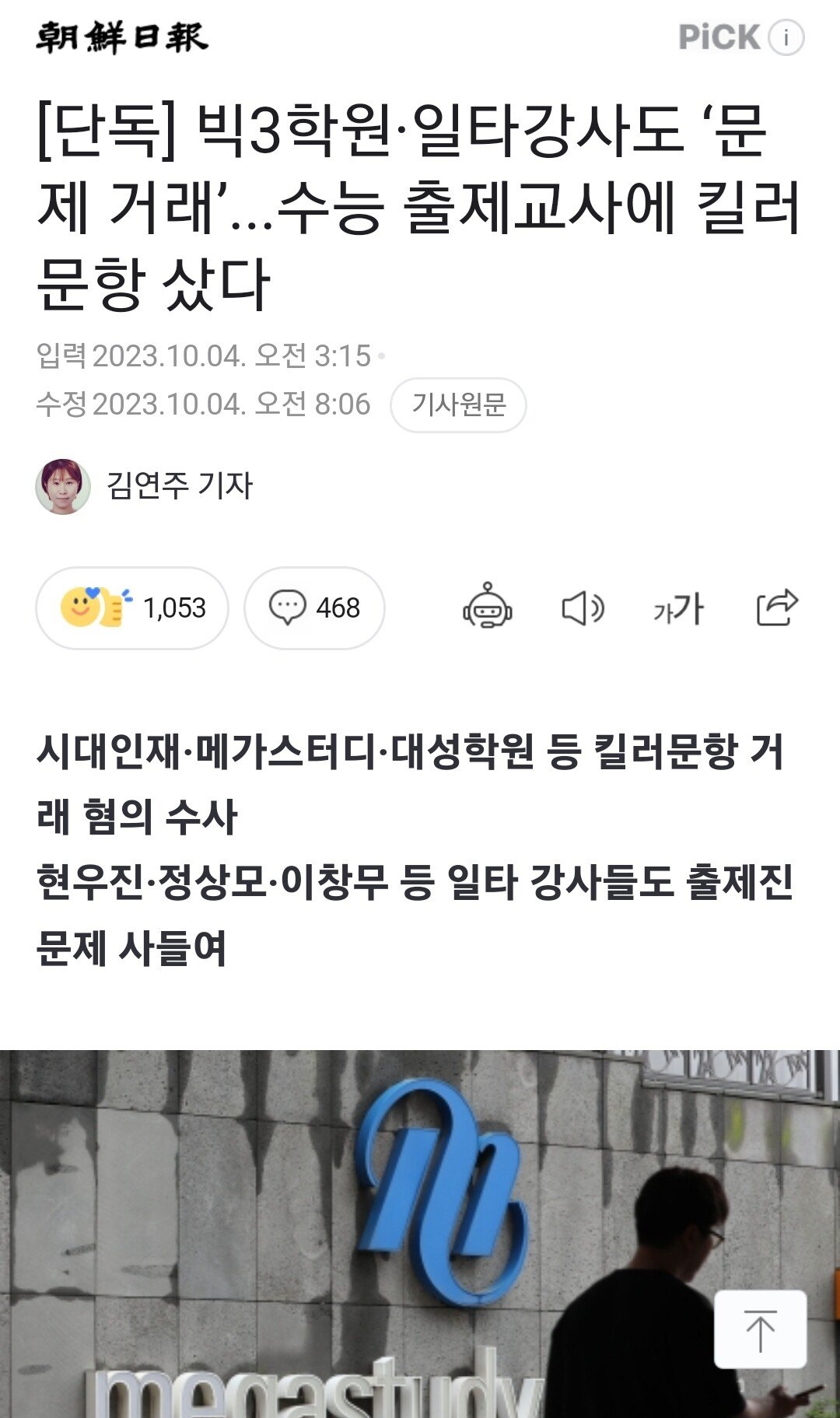
Task: Open the megastudy article photo
Action: click(x=420, y=1234)
